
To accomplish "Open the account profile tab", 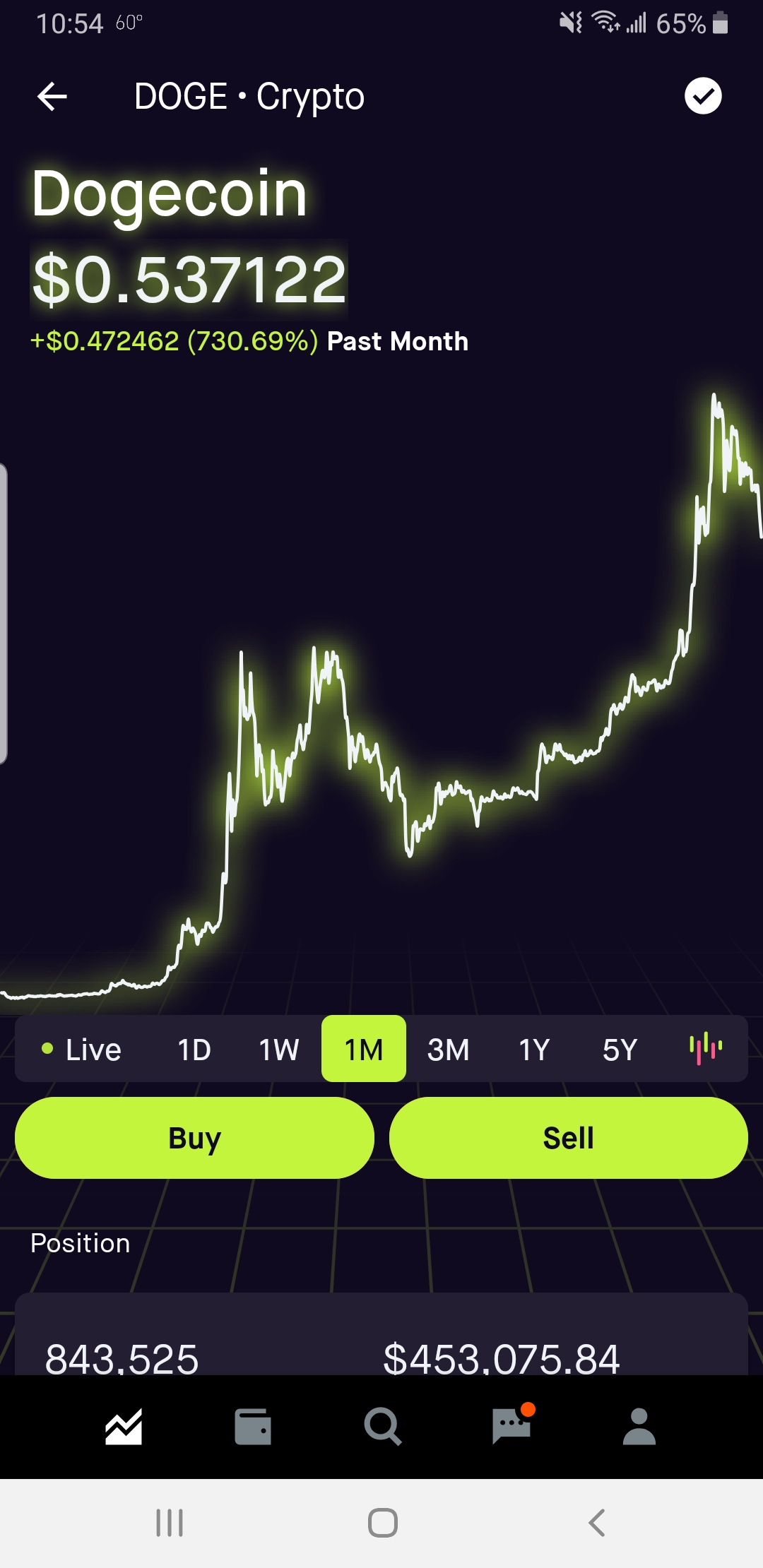I will 639,1427.
